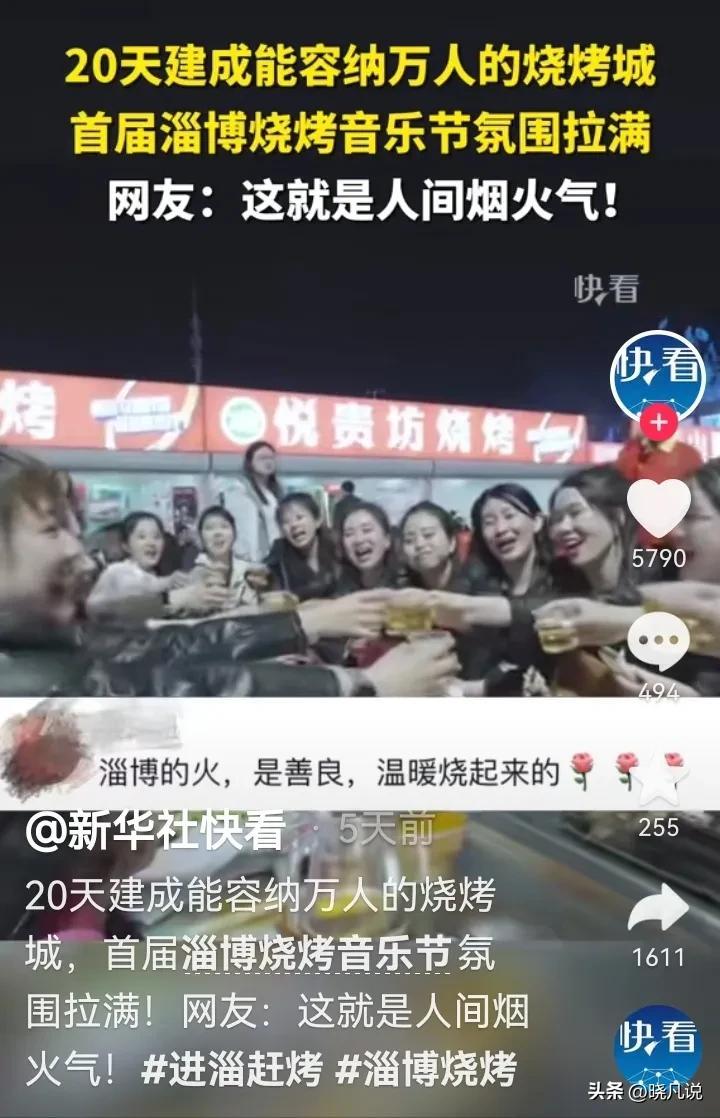Open the 淄博烧烤音乐节 topic link
The width and height of the screenshot is (720, 1118).
tap(318, 955)
